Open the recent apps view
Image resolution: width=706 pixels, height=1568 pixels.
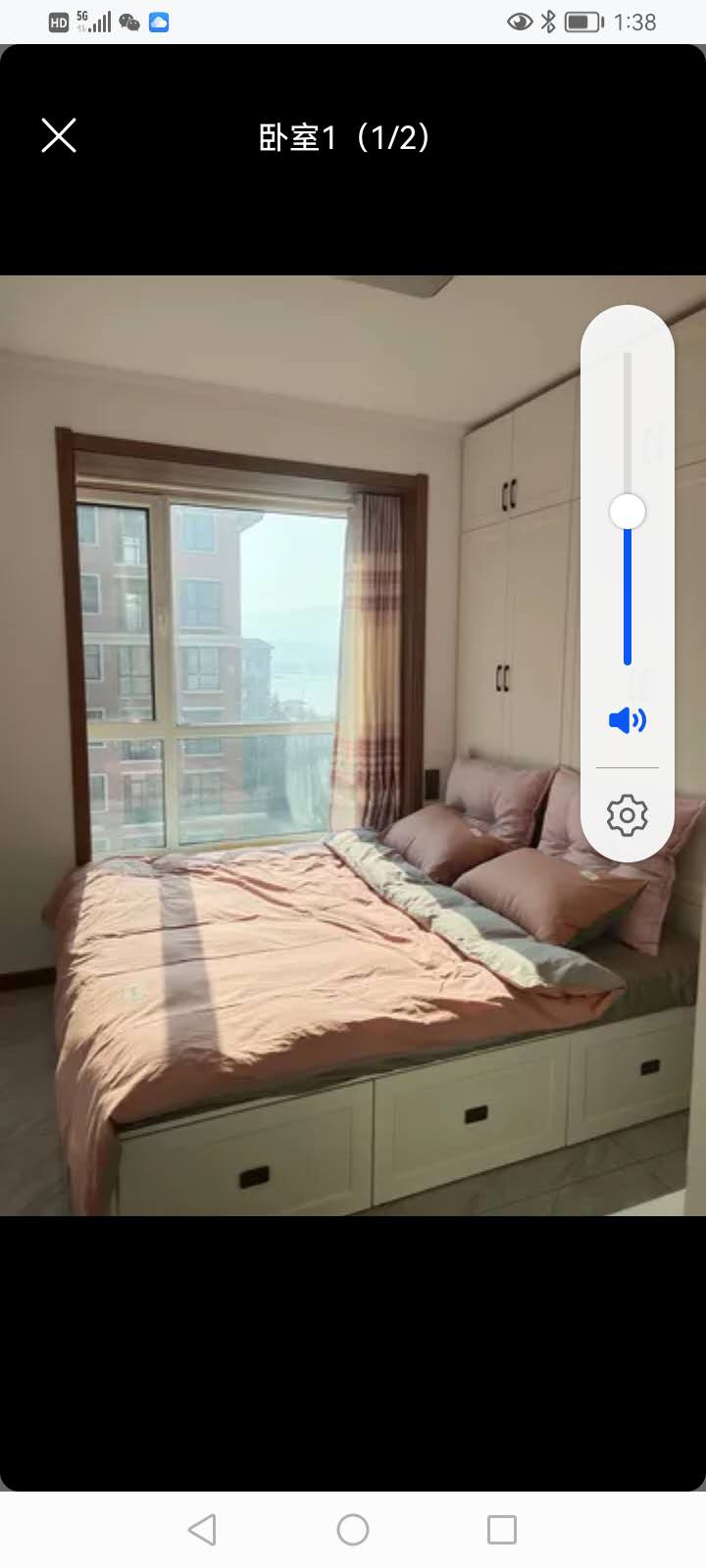tap(502, 1530)
